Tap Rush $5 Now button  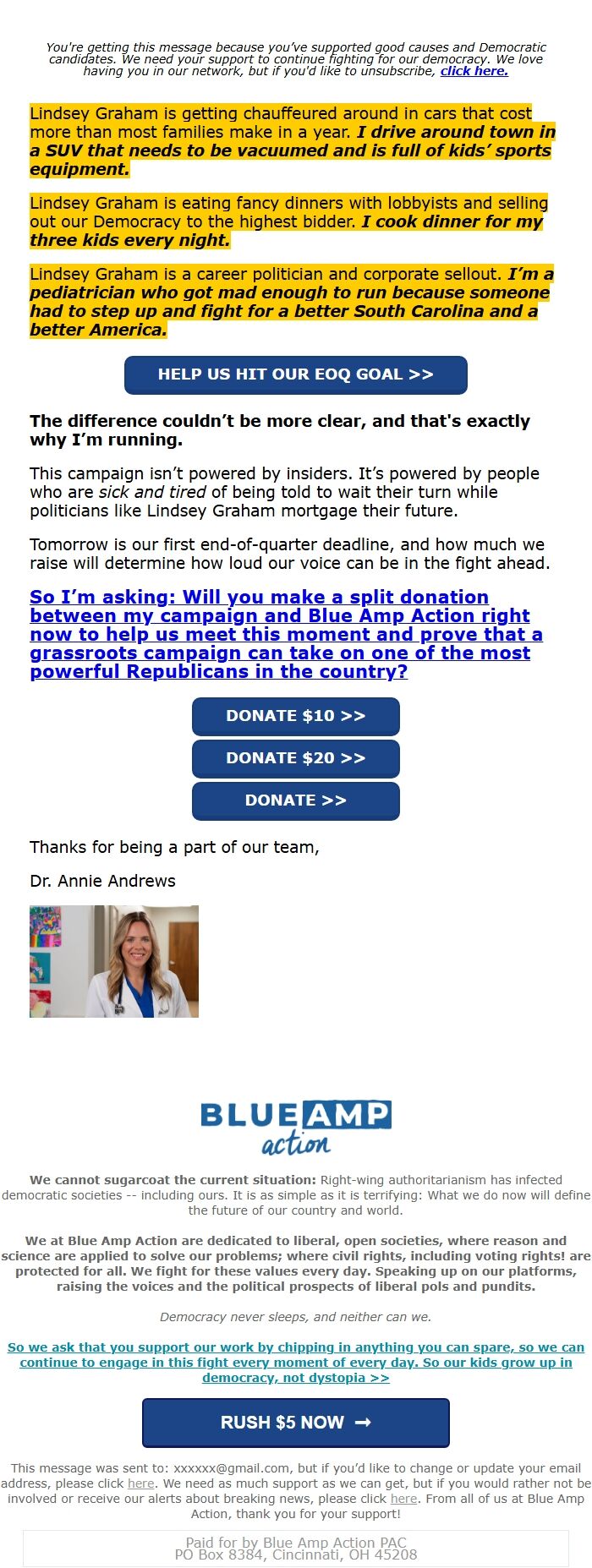click(295, 1423)
